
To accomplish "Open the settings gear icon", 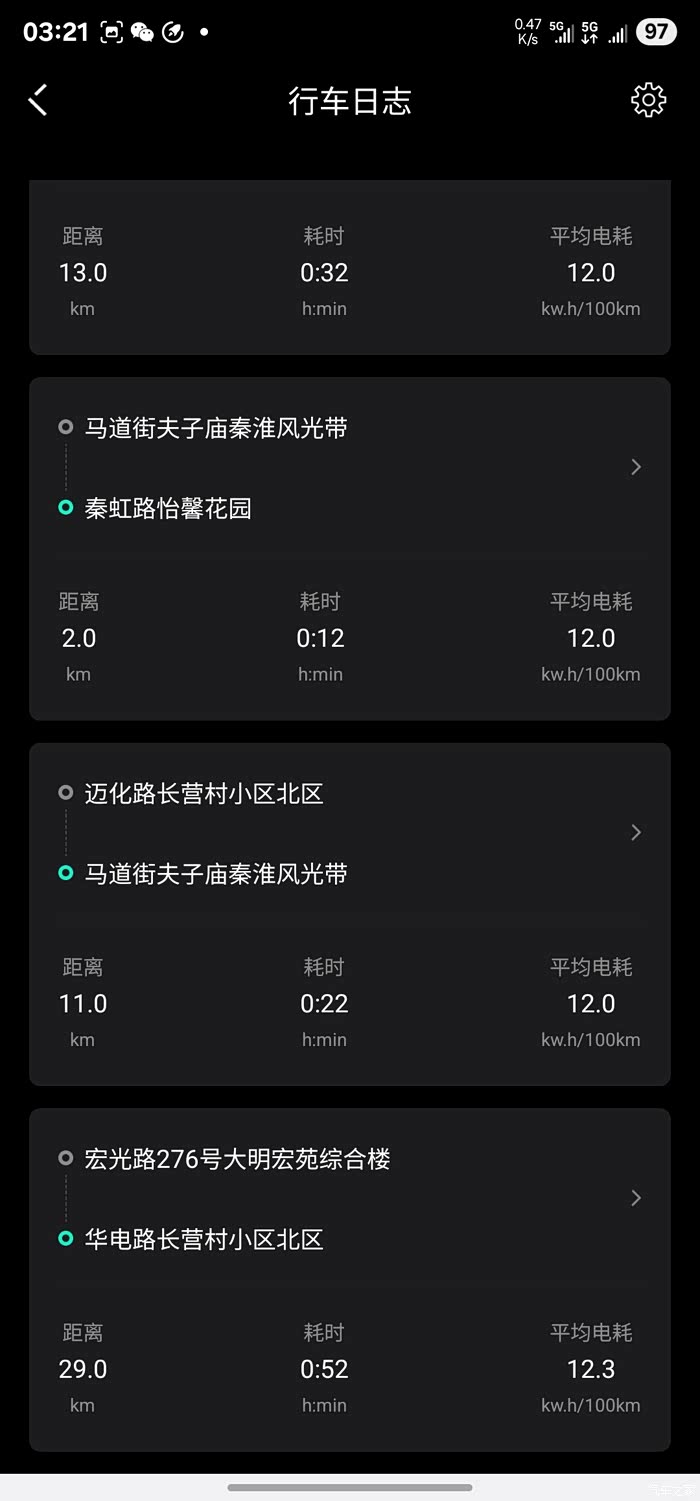I will click(x=648, y=100).
